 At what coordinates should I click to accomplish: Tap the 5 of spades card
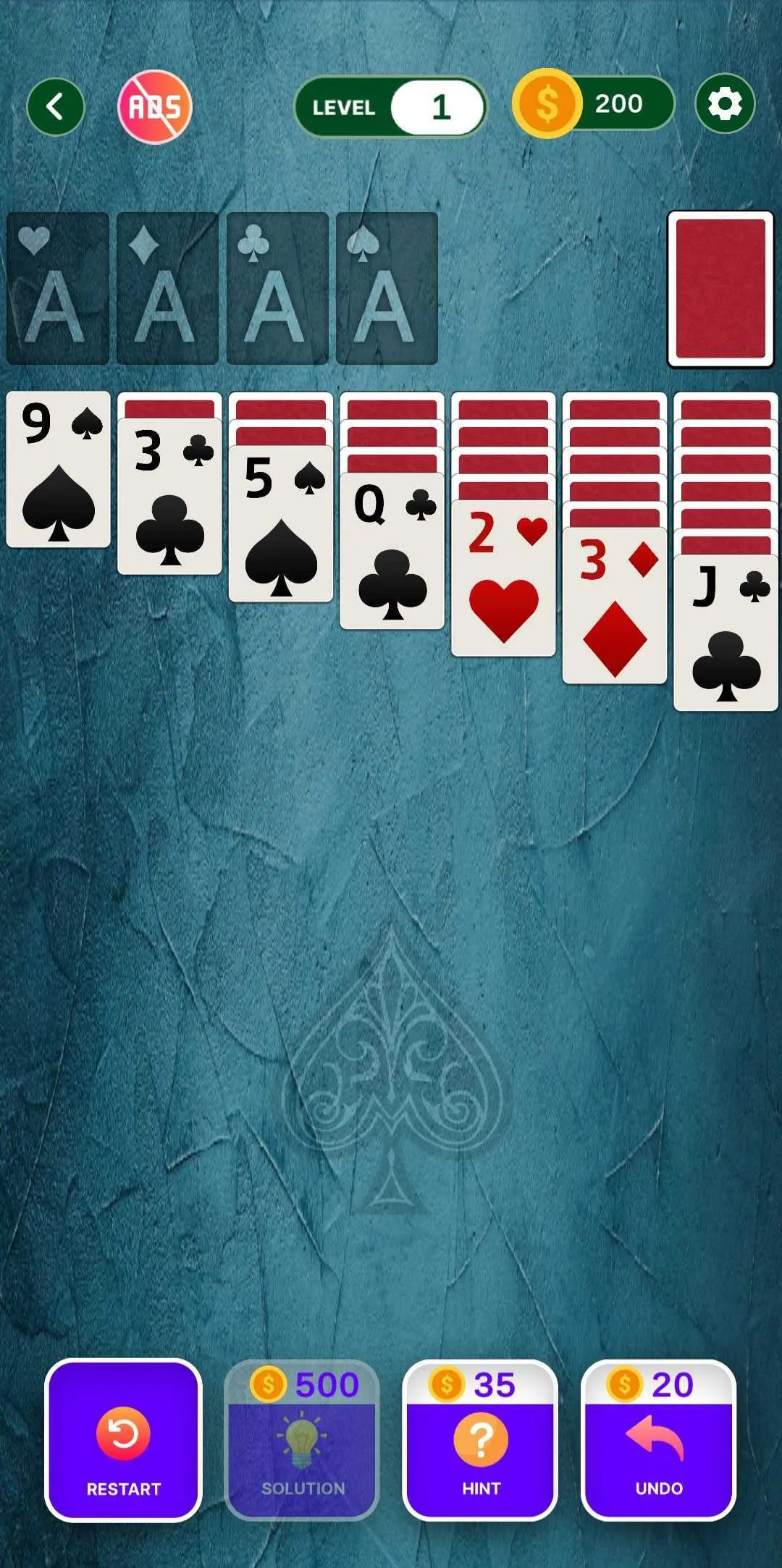(x=281, y=532)
